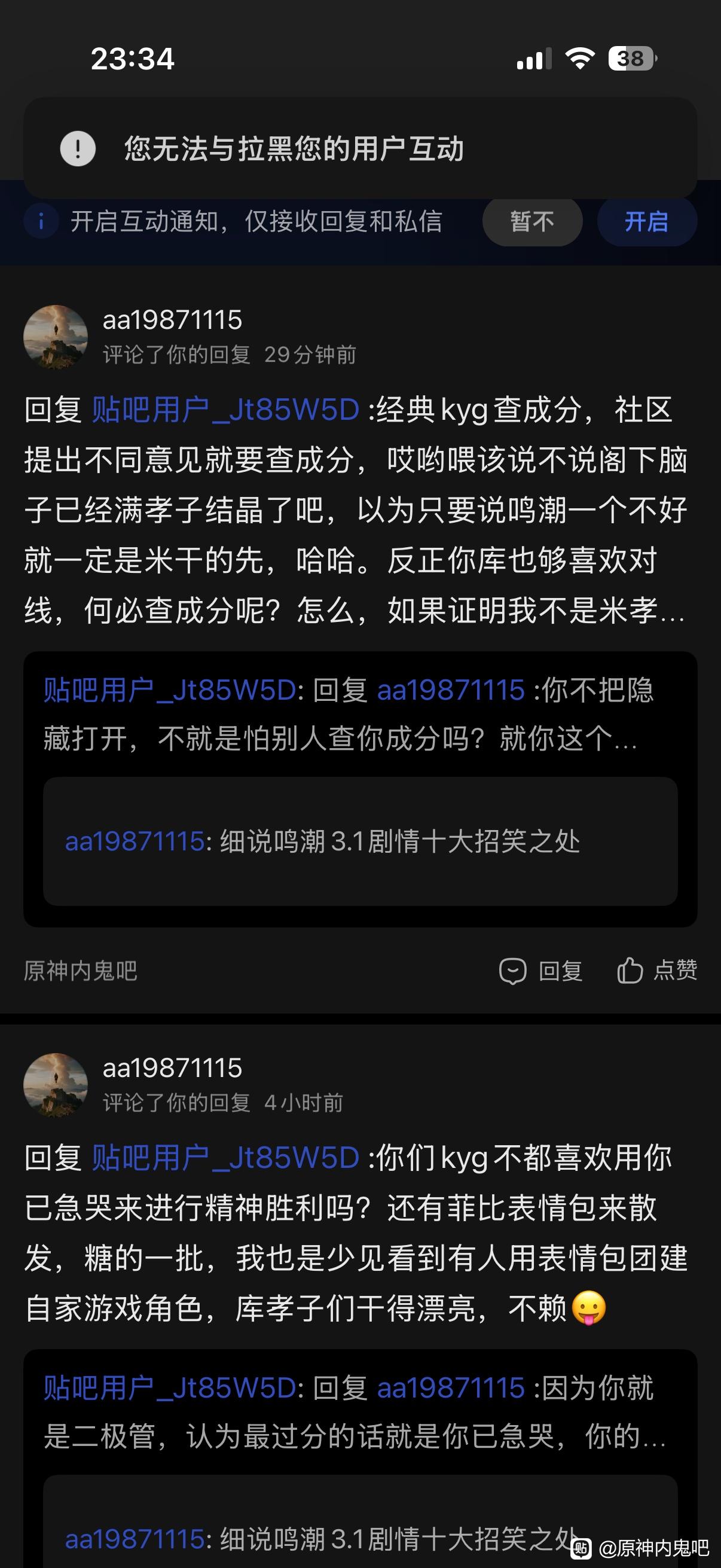Tap 暂不 on the notification prompt

coord(531,221)
